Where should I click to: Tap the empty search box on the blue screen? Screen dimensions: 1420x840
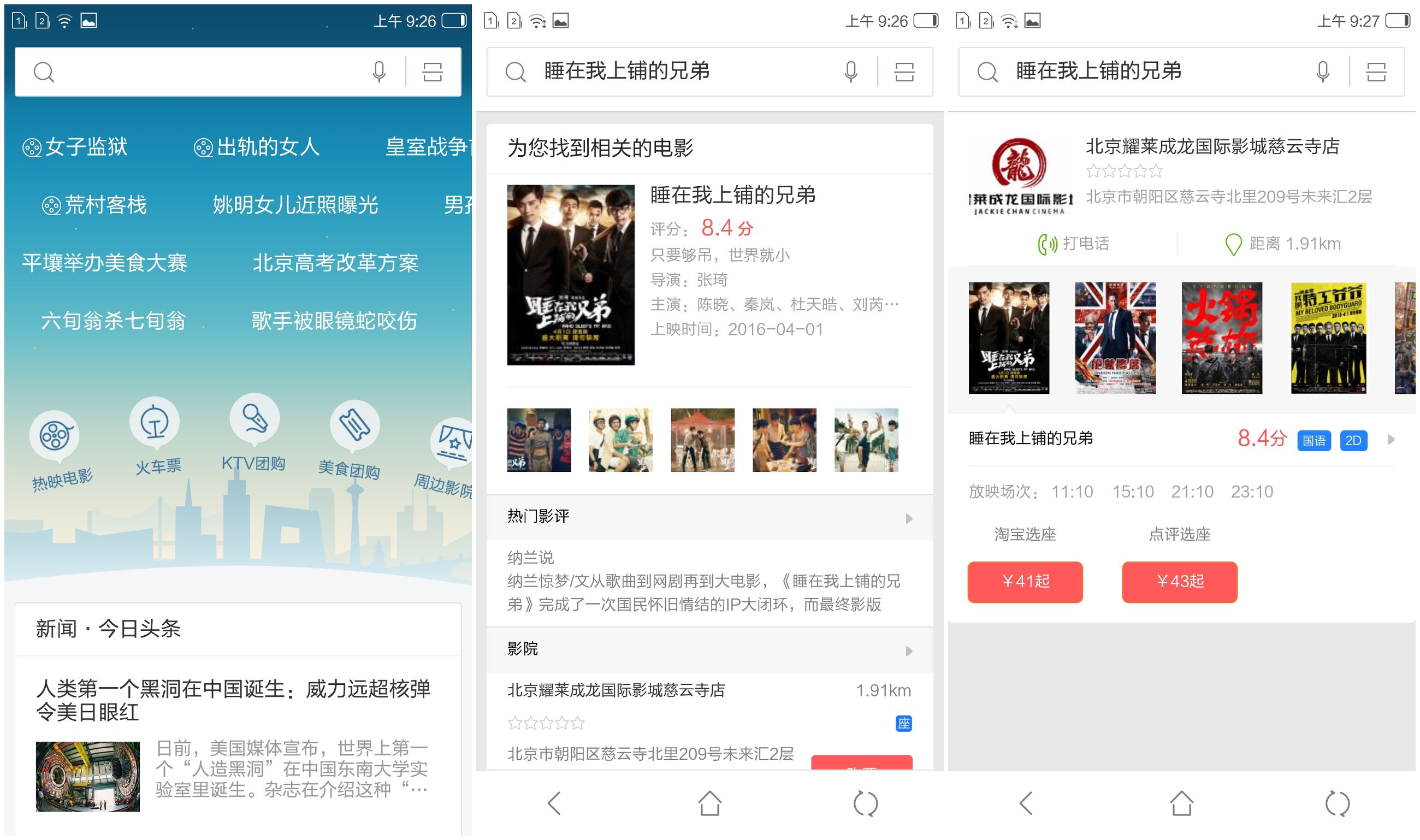click(204, 72)
